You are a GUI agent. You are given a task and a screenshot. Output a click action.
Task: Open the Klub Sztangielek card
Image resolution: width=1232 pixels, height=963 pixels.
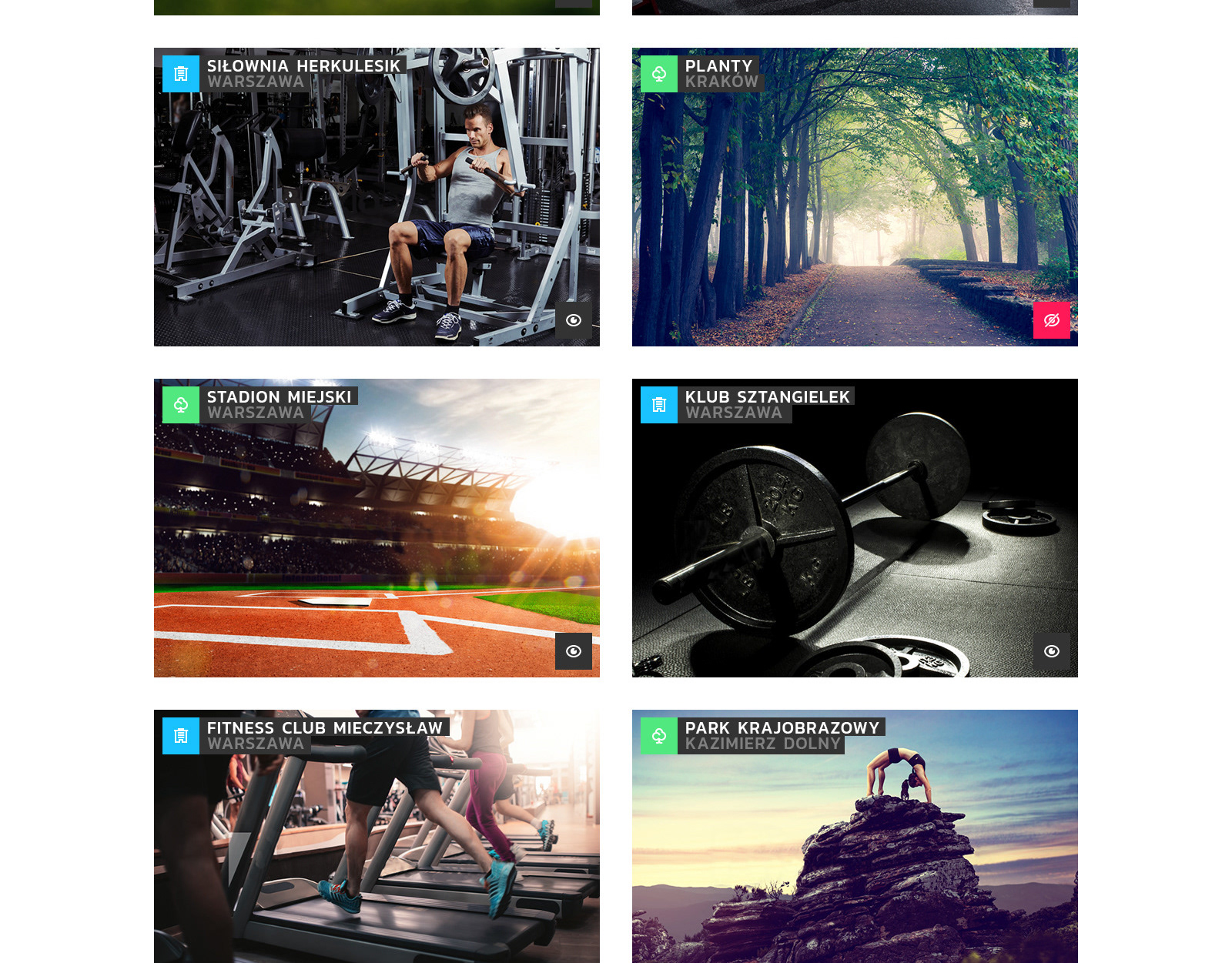(x=855, y=528)
